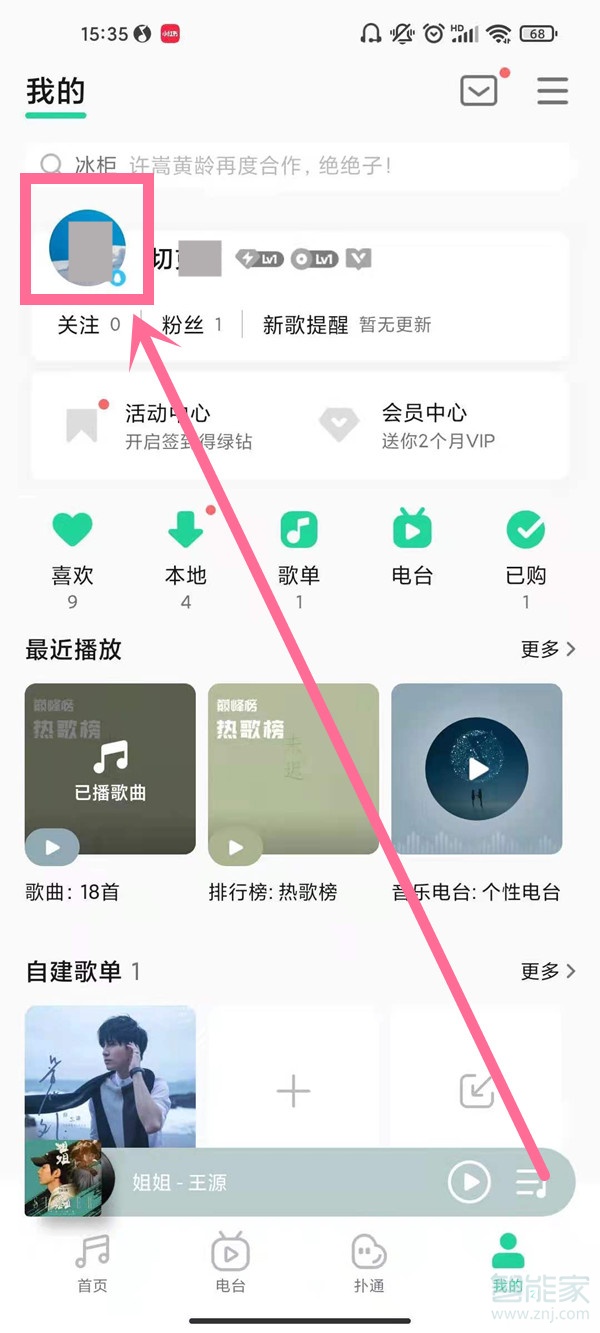The height and width of the screenshot is (1333, 600).
Task: Open 音乐电台: 个性电台 card
Action: tap(477, 769)
